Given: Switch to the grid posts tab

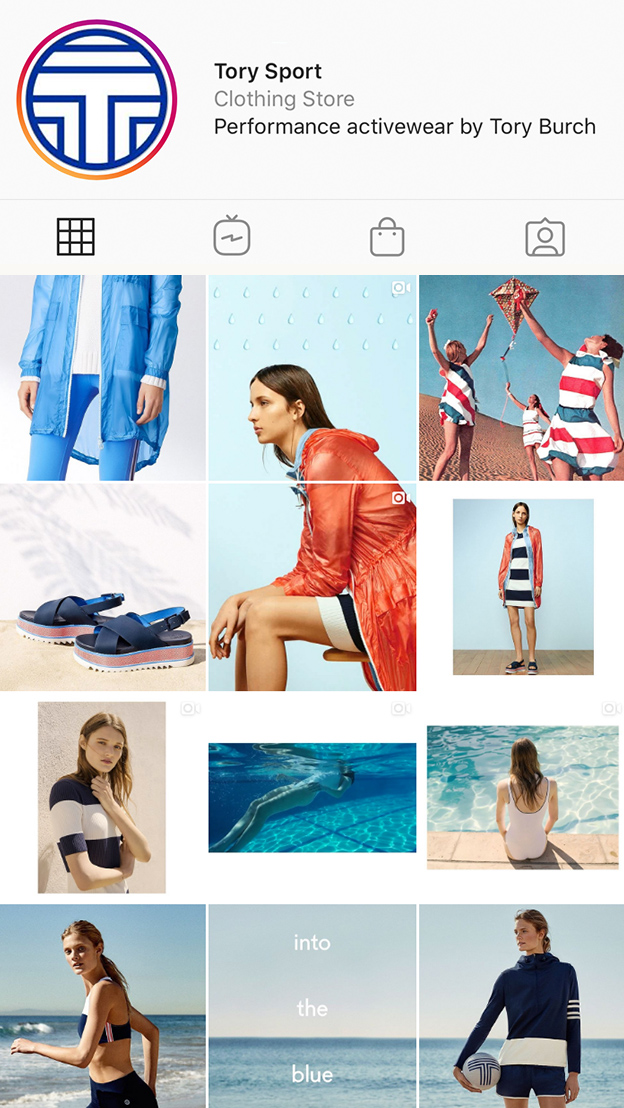Looking at the screenshot, I should 76,237.
